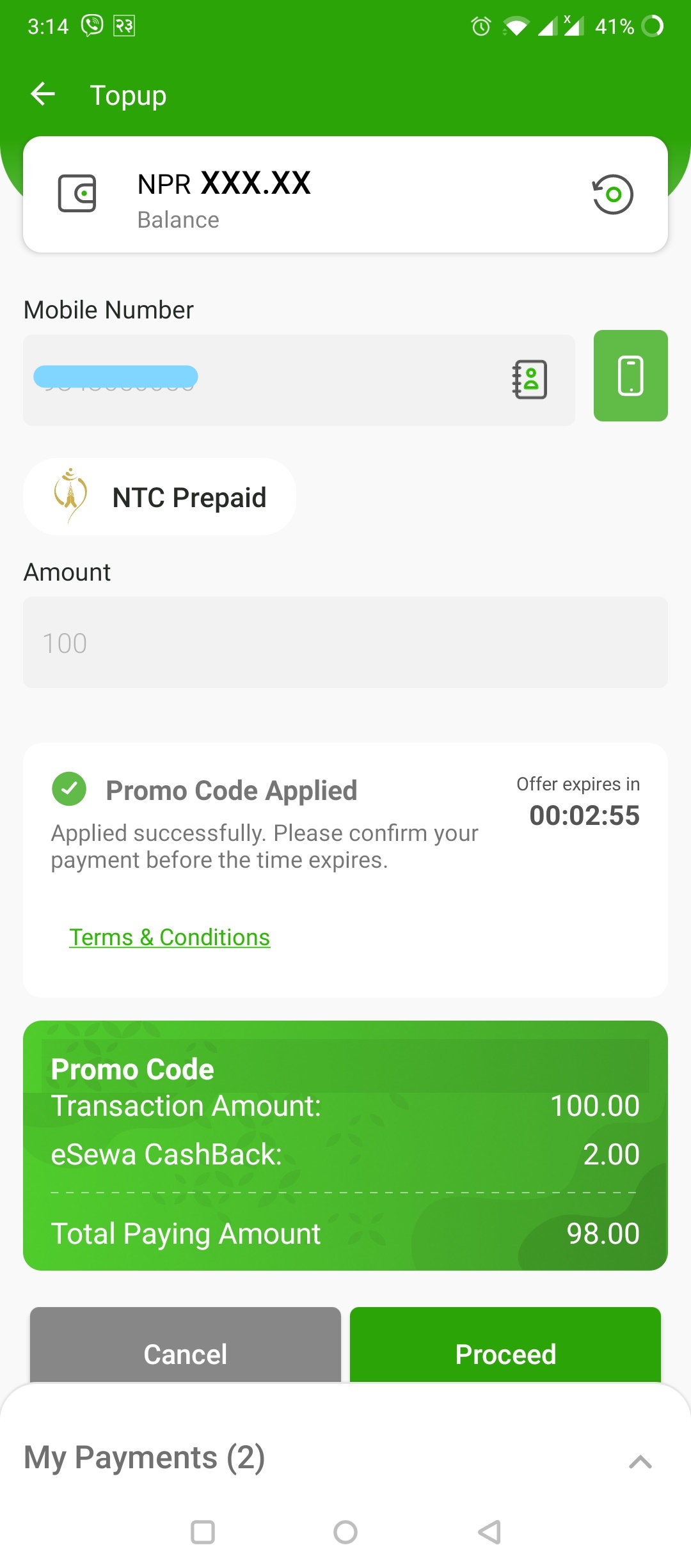Expand the NTC Prepaid operator selector

tap(159, 496)
